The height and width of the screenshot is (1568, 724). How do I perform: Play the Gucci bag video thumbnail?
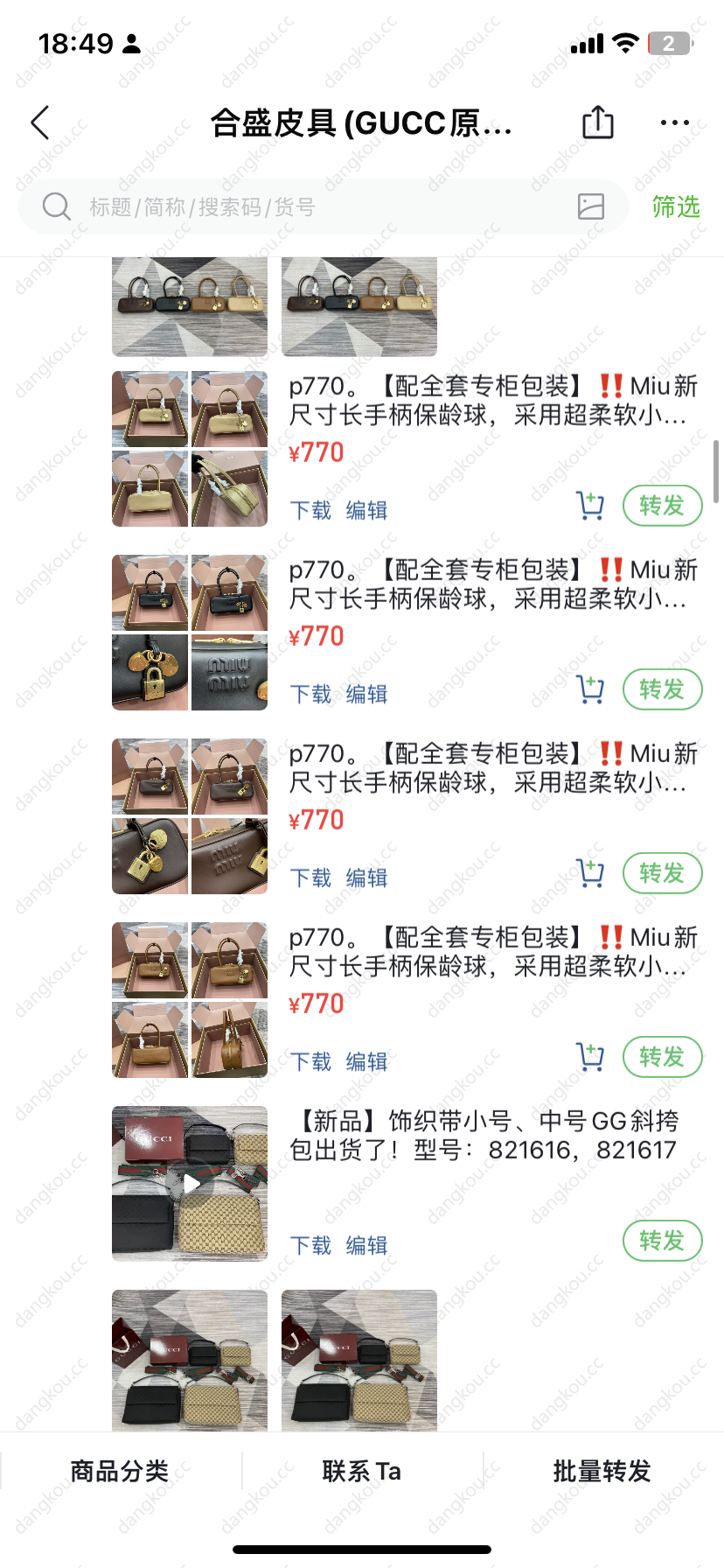[x=190, y=1184]
